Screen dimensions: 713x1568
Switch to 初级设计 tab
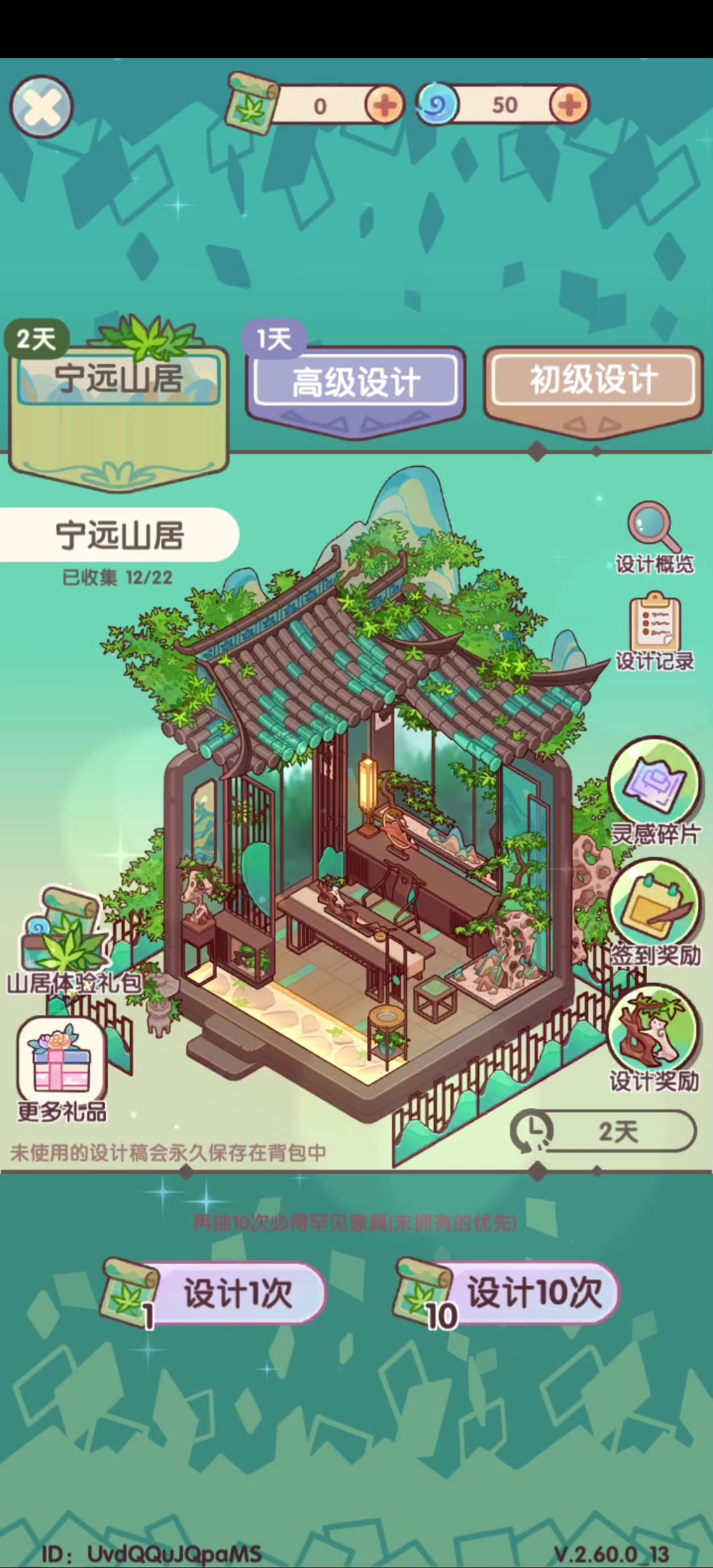594,379
